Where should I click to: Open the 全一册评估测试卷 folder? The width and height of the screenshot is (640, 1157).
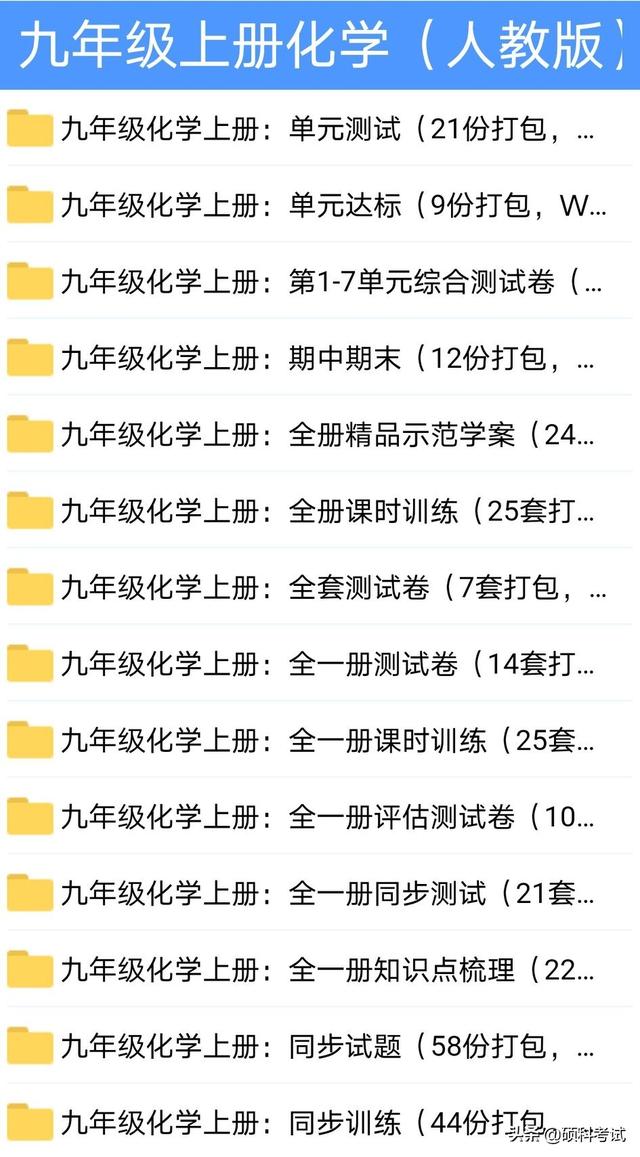320,817
